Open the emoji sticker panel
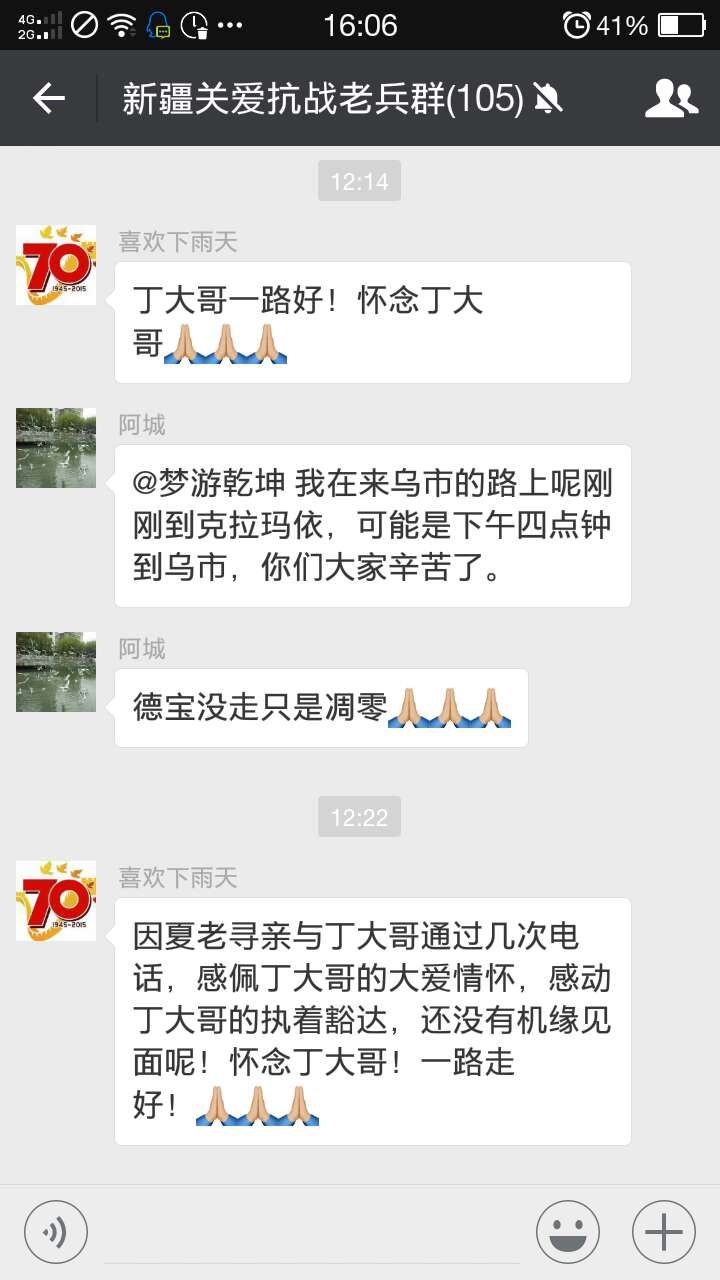The image size is (720, 1280). click(x=567, y=1231)
